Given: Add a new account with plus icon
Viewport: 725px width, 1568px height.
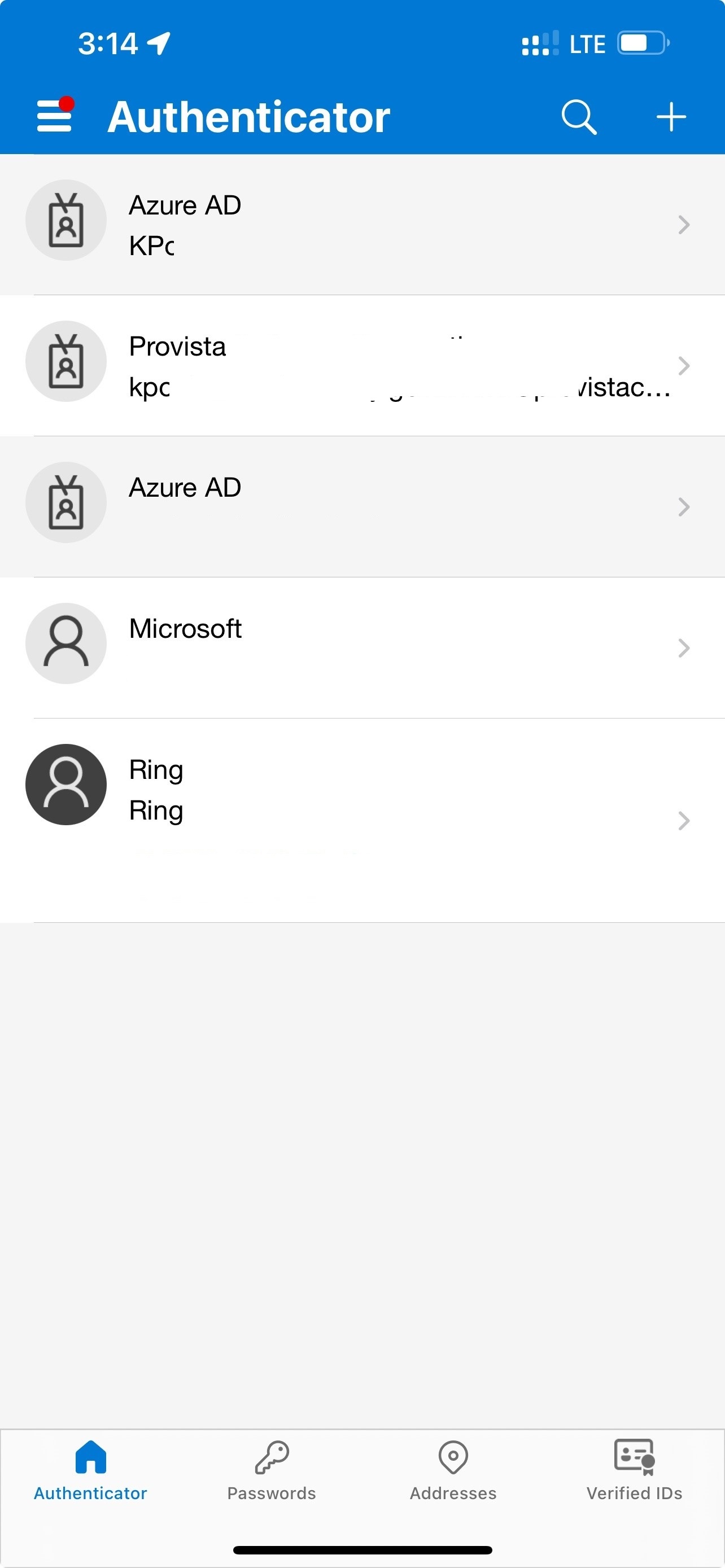Looking at the screenshot, I should click(x=671, y=116).
